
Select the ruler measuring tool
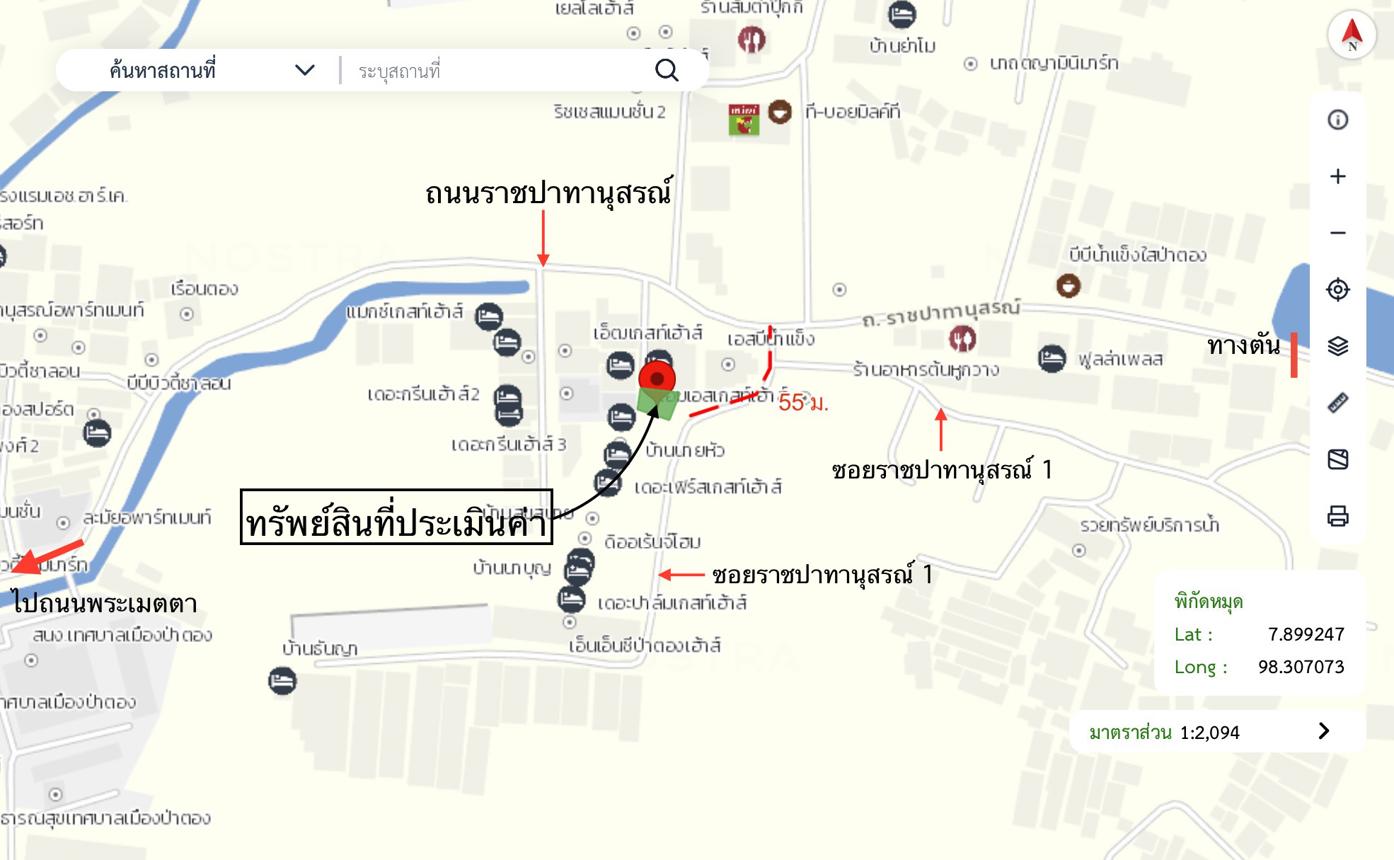(1338, 403)
